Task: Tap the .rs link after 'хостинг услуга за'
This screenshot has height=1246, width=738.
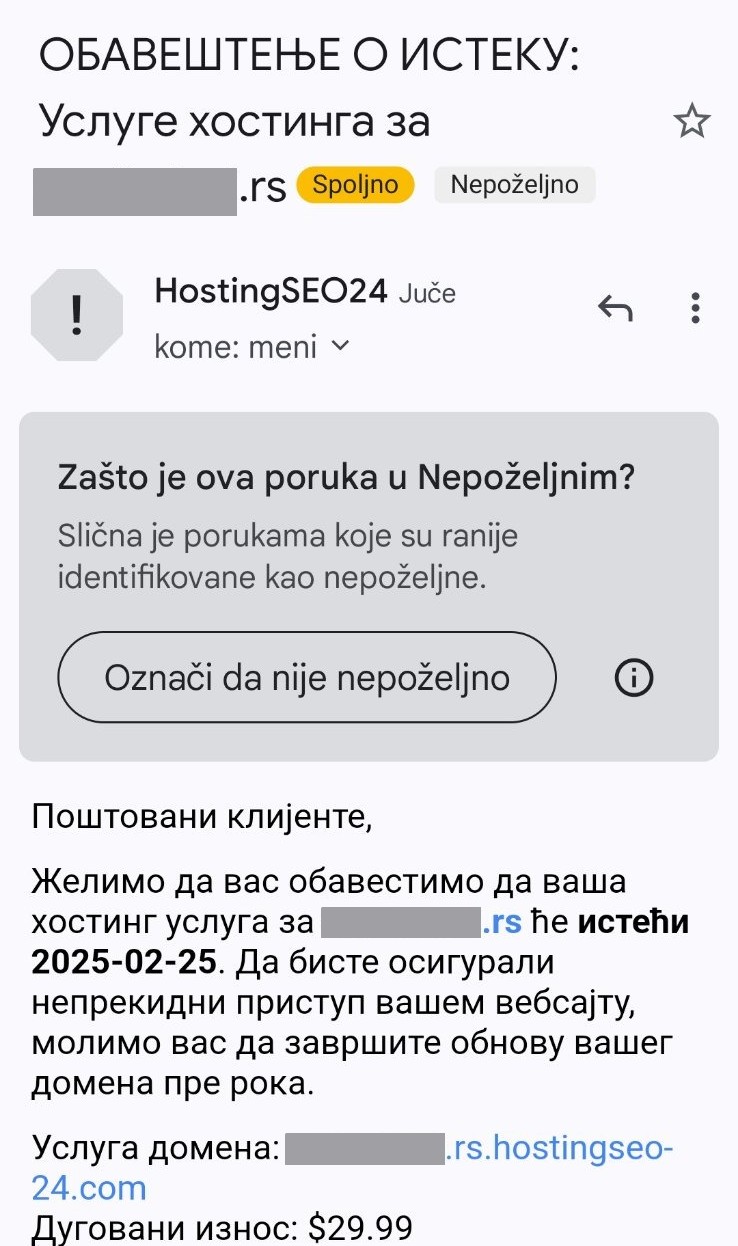Action: point(420,921)
